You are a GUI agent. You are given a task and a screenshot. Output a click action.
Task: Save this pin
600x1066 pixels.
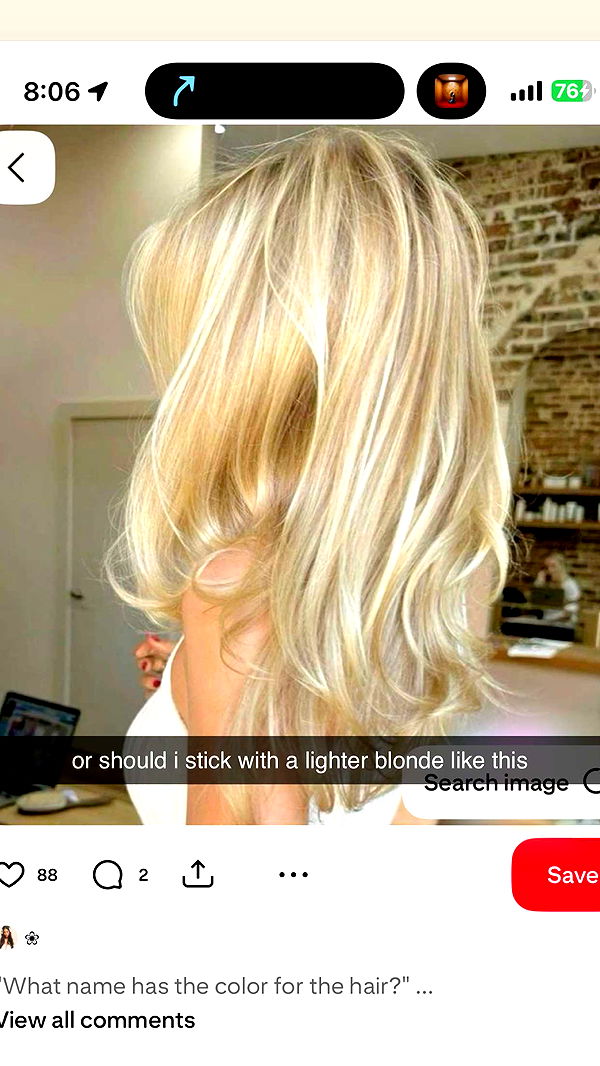coord(560,875)
